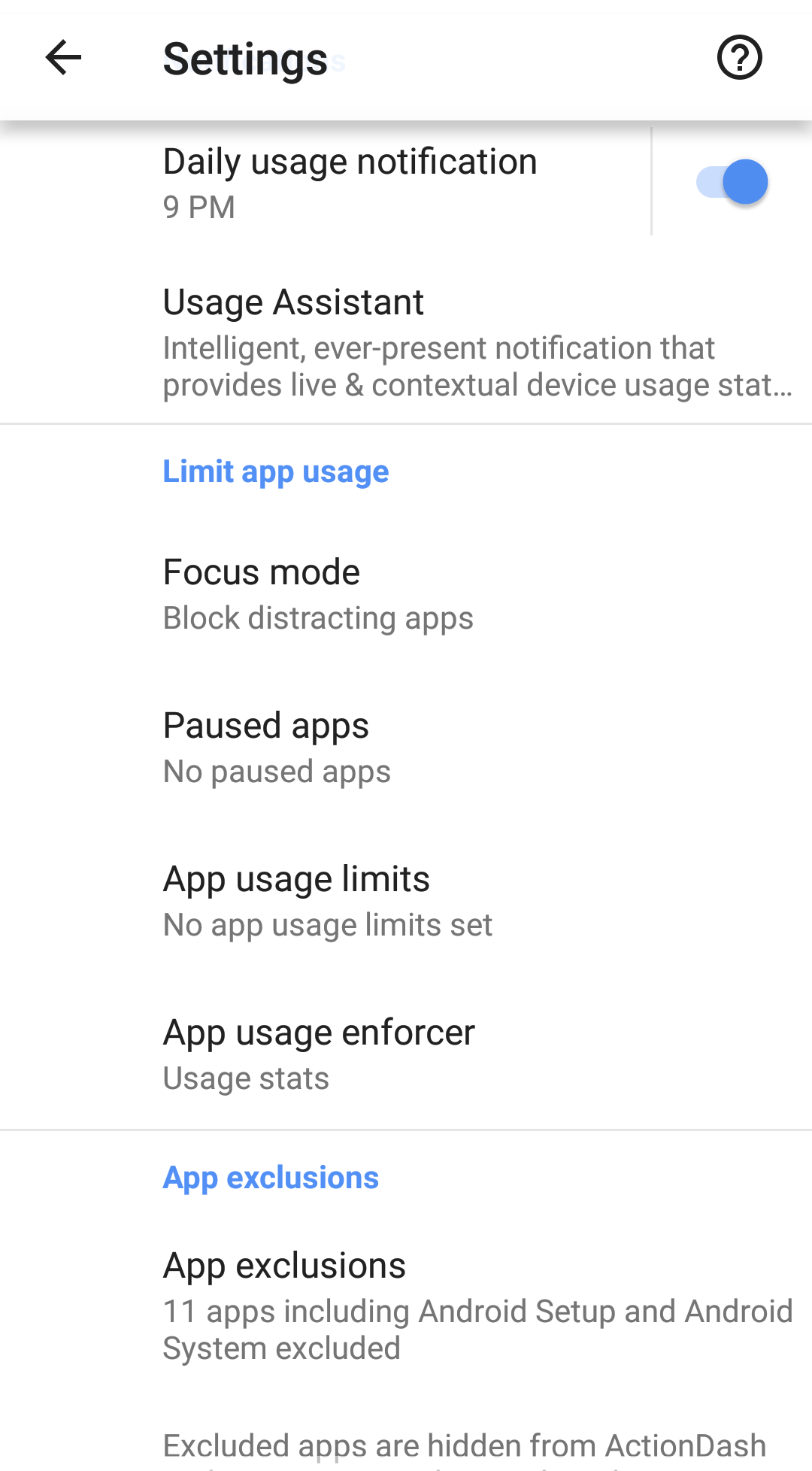Toggle Daily usage notification off
812x1471 pixels.
pyautogui.click(x=729, y=181)
